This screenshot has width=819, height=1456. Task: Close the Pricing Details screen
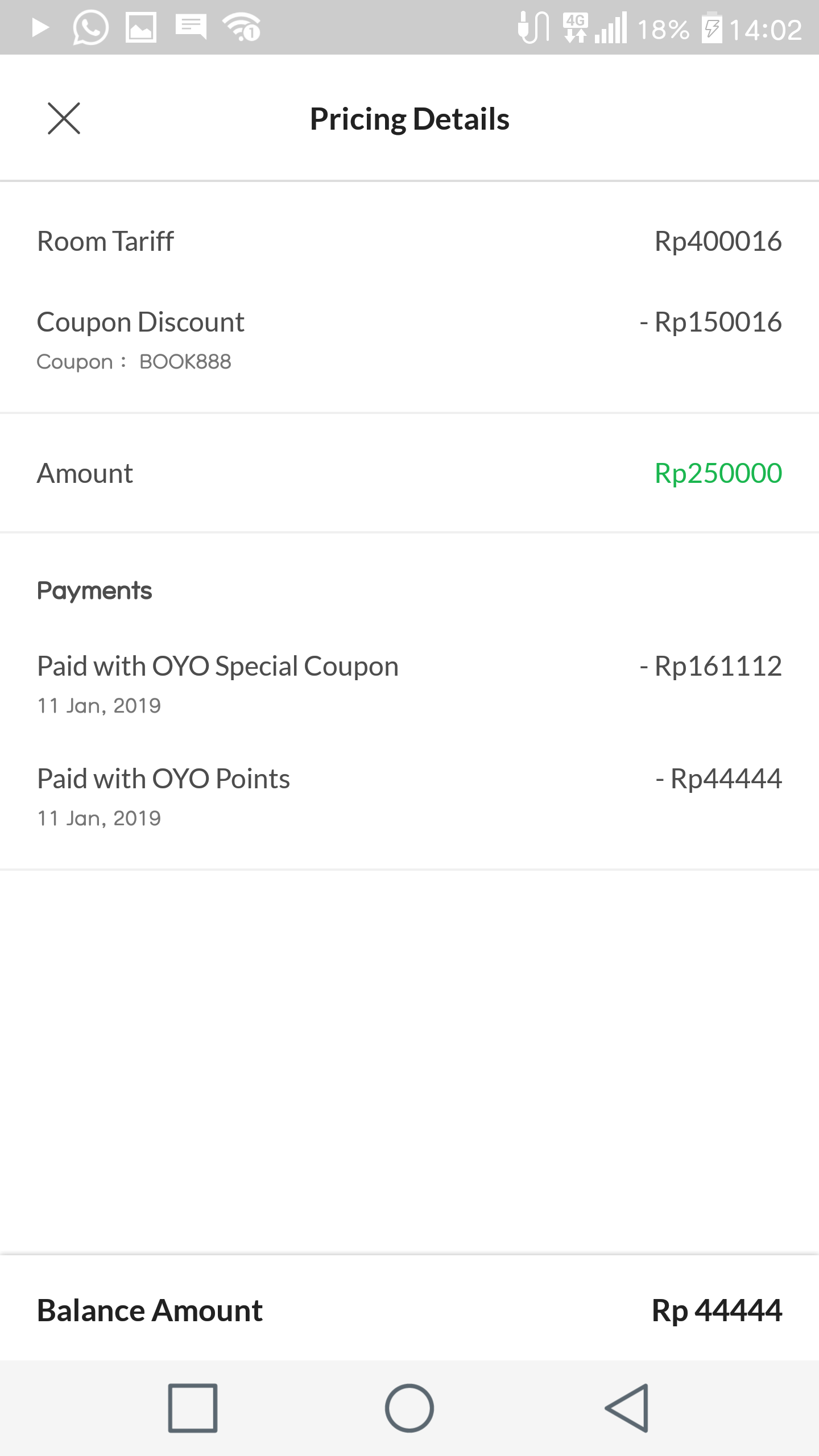pos(64,118)
